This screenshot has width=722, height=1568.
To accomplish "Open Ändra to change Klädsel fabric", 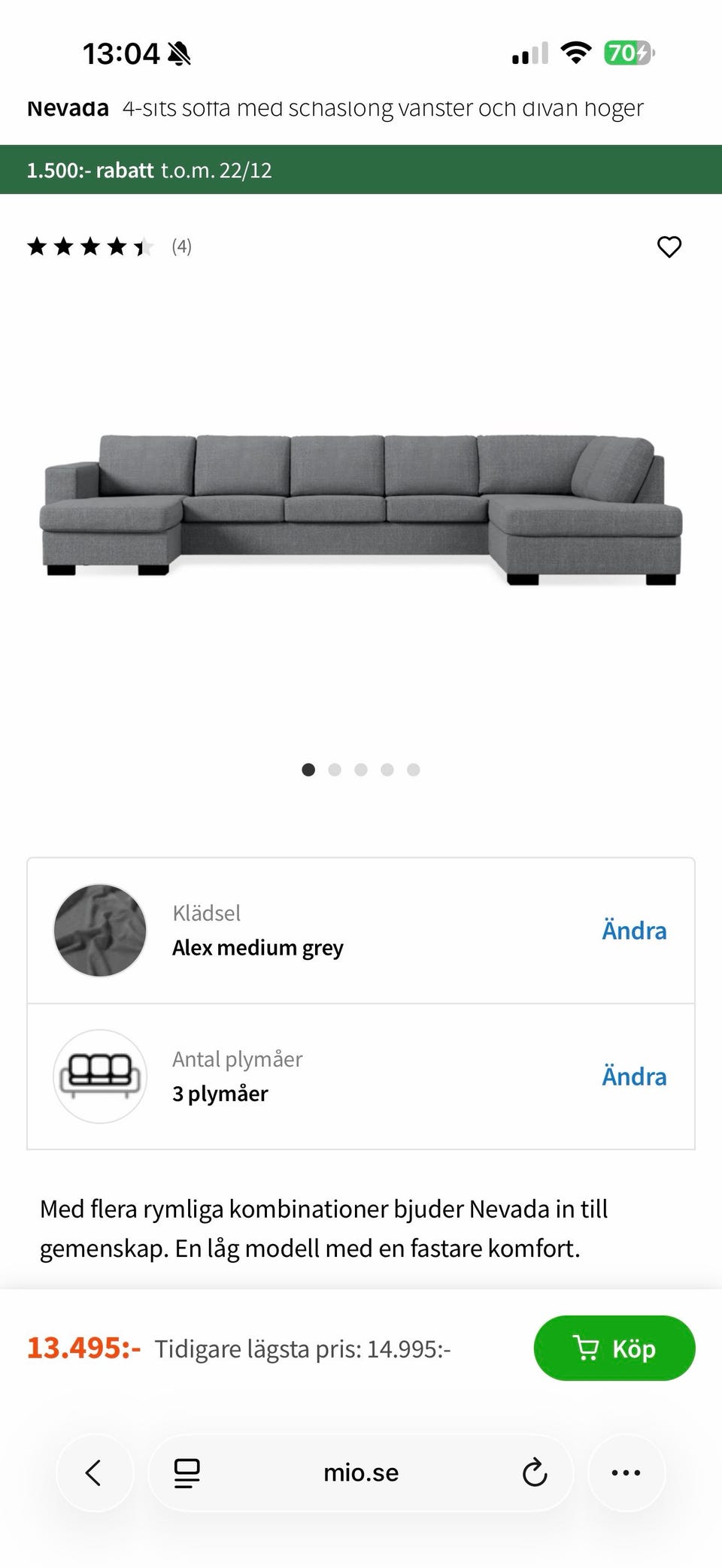I will coord(634,931).
